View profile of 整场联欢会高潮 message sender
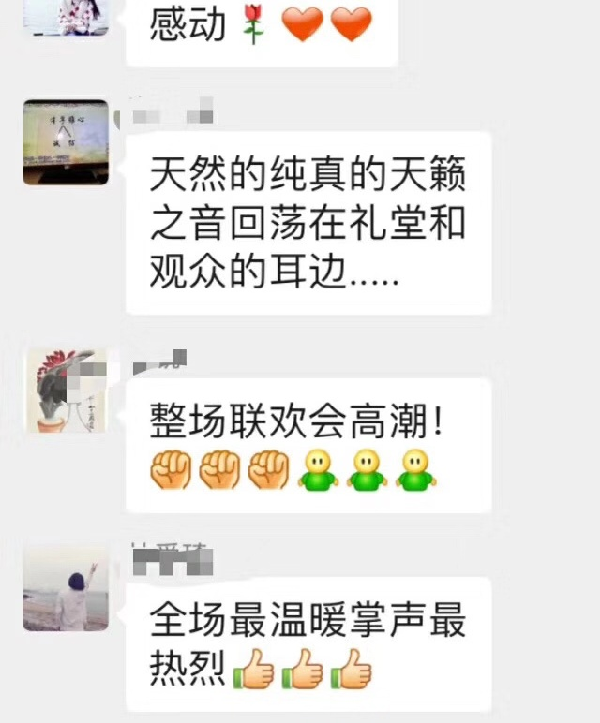The width and height of the screenshot is (600, 723). click(65, 390)
